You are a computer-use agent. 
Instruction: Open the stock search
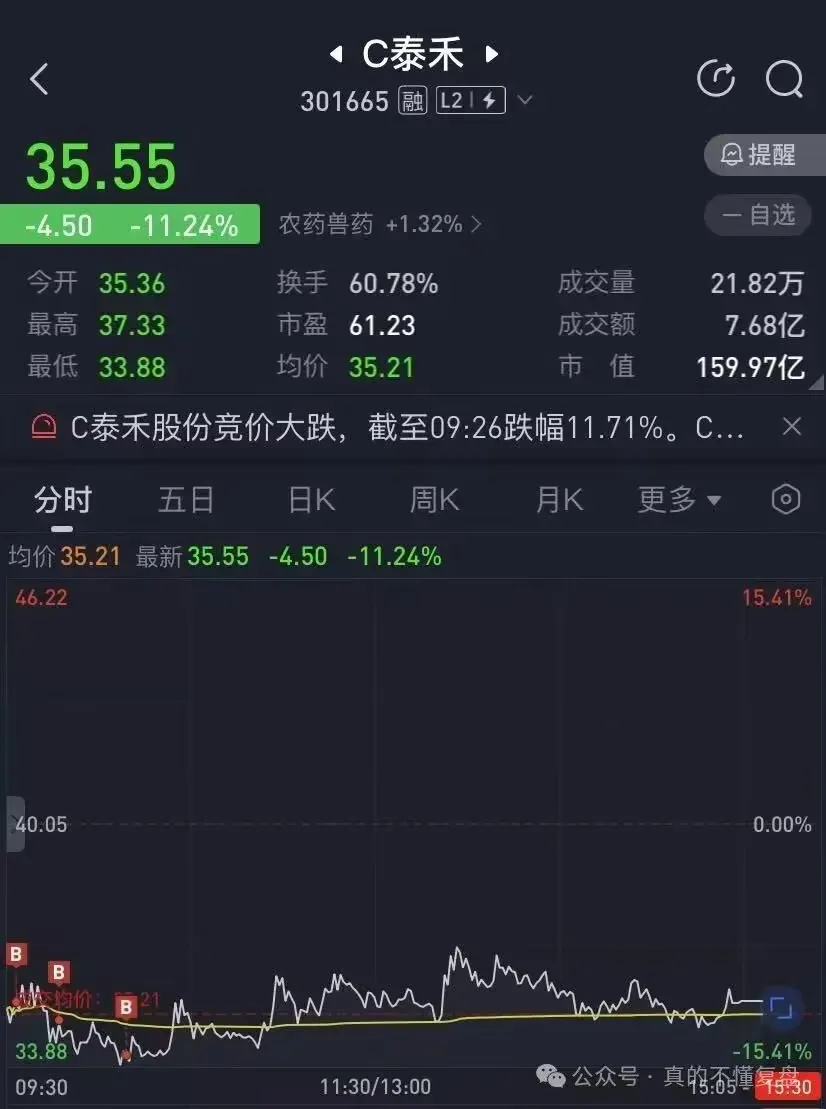[784, 79]
